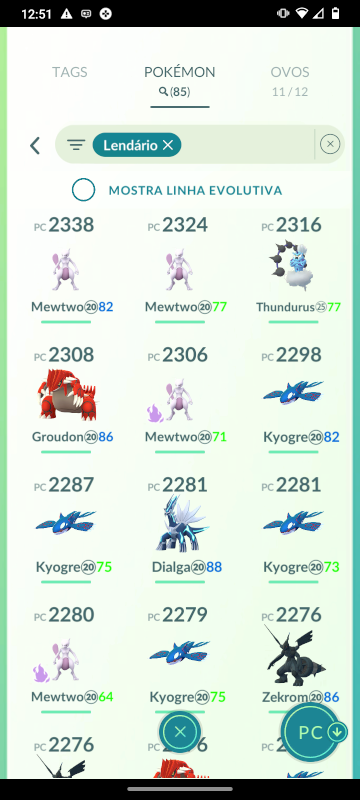
Task: Select Groudon with PC 2308
Action: (x=66, y=399)
